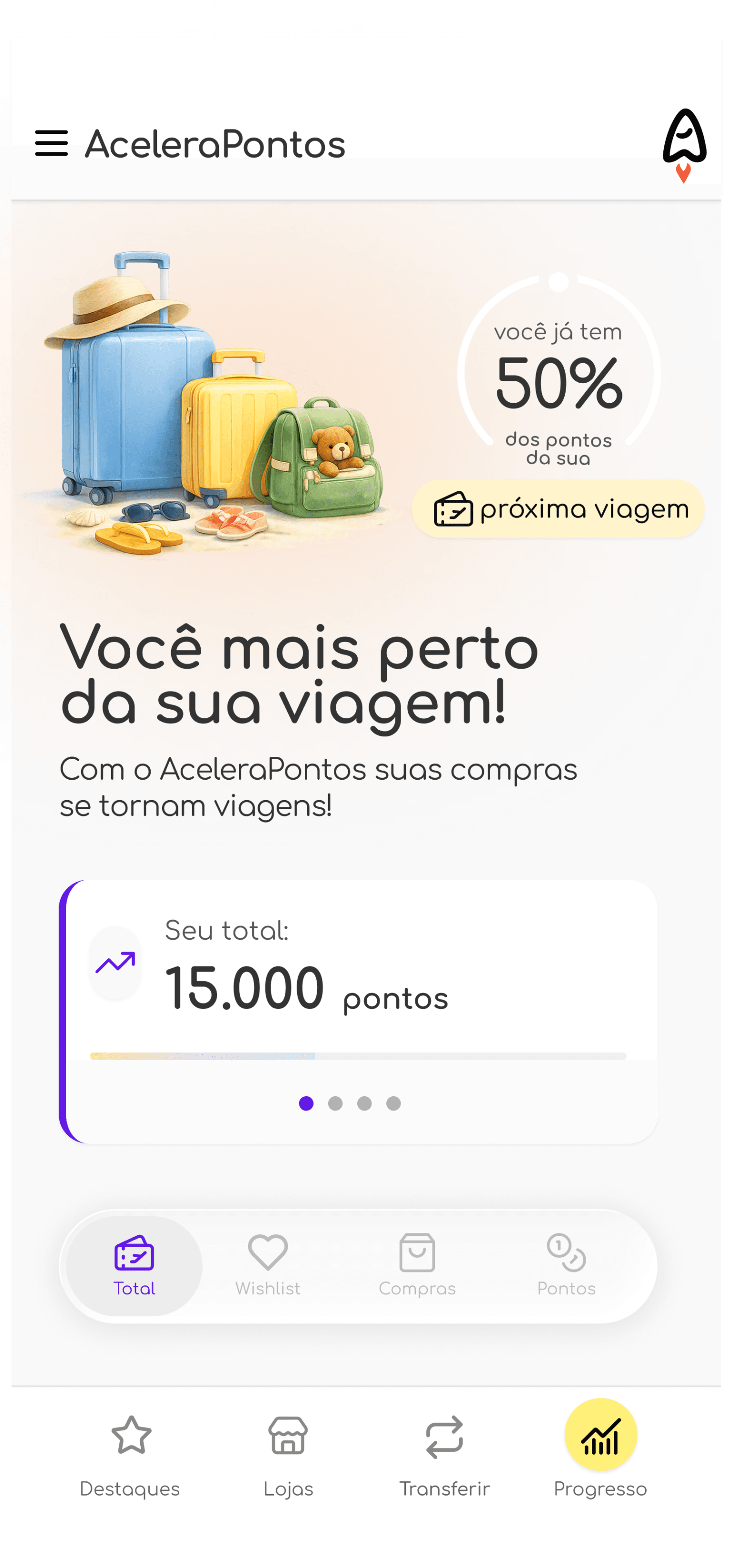Expand the third carousel dot page
Screen dimensions: 733x1568
point(365,1104)
